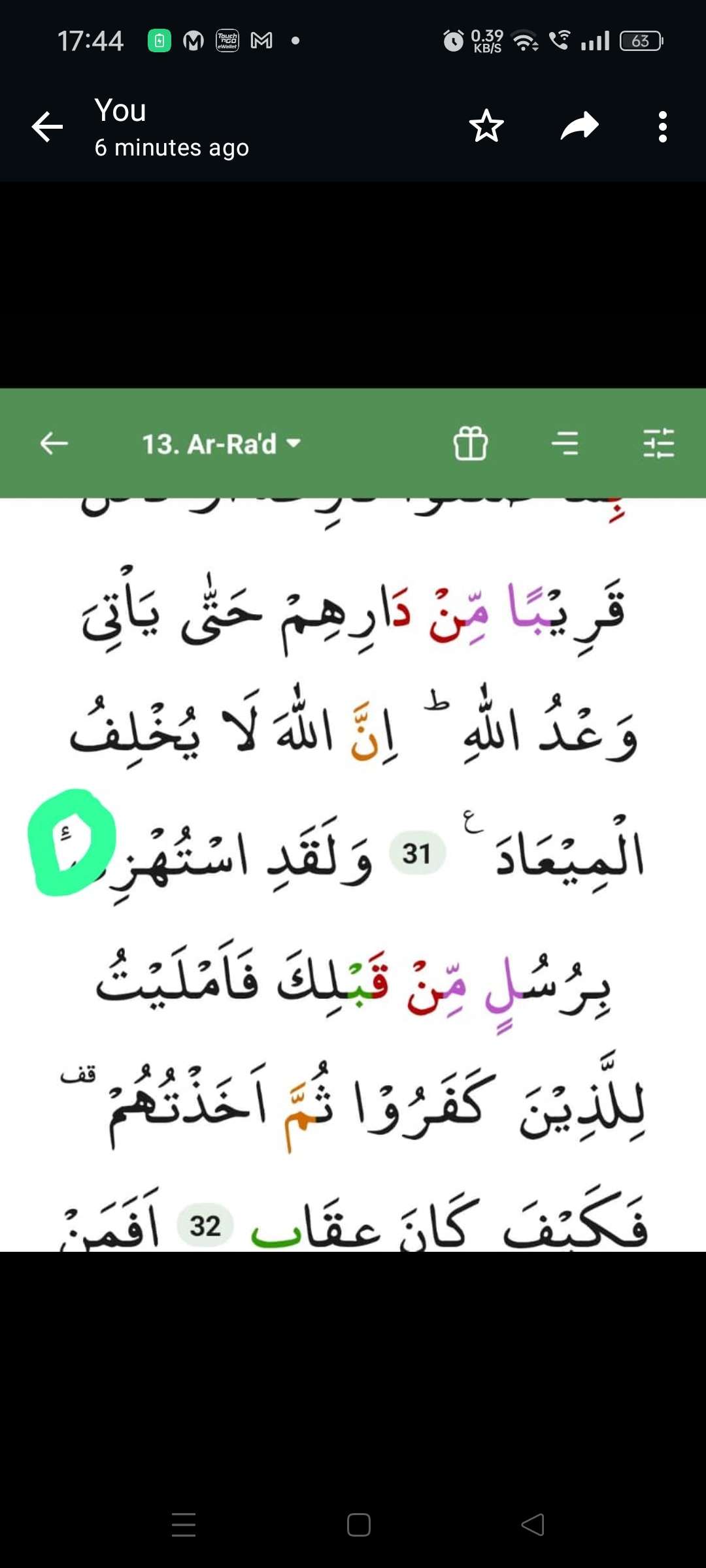706x1568 pixels.
Task: Open the three-dot overflow menu
Action: (663, 126)
